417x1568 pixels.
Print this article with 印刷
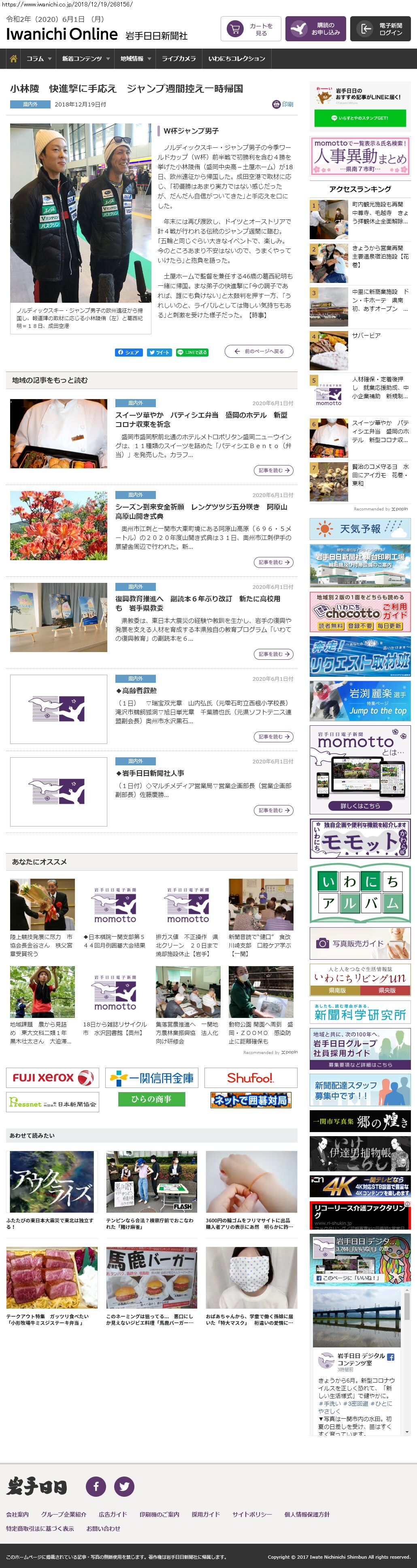point(283,104)
